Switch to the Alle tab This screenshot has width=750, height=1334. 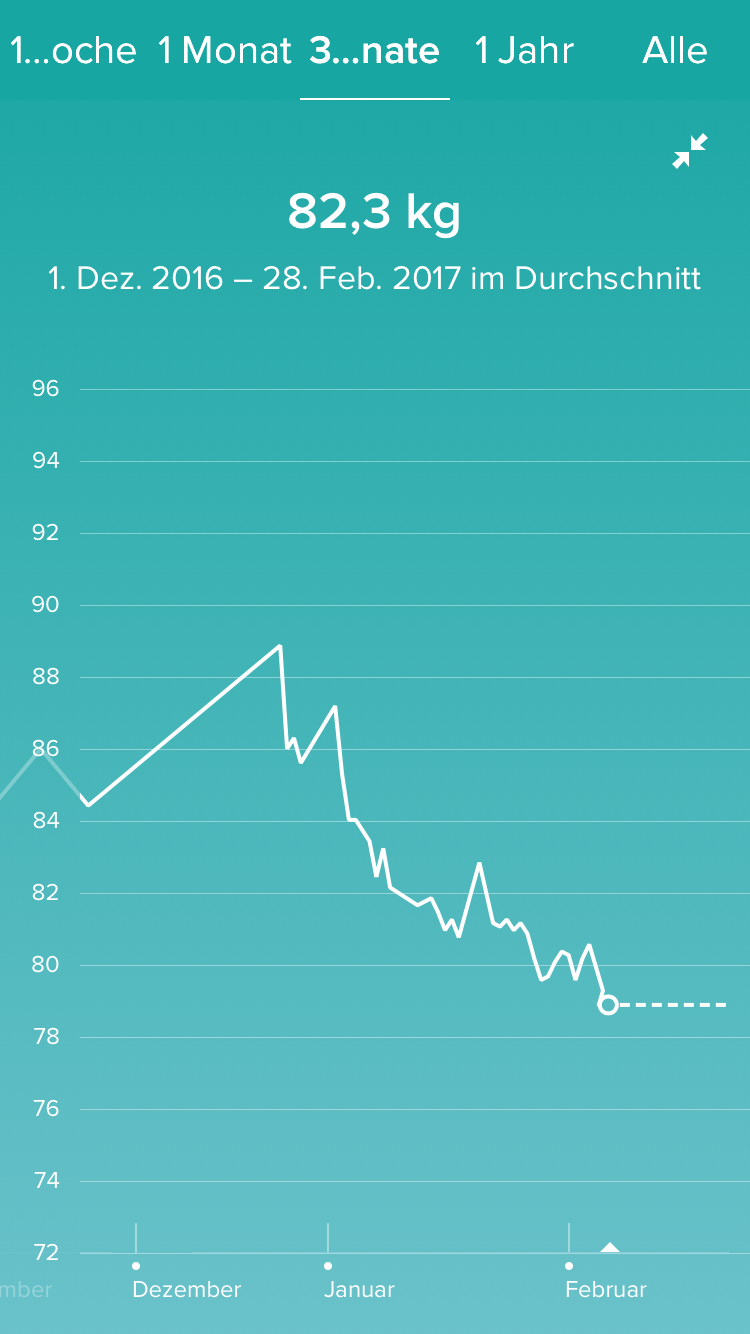tap(675, 50)
